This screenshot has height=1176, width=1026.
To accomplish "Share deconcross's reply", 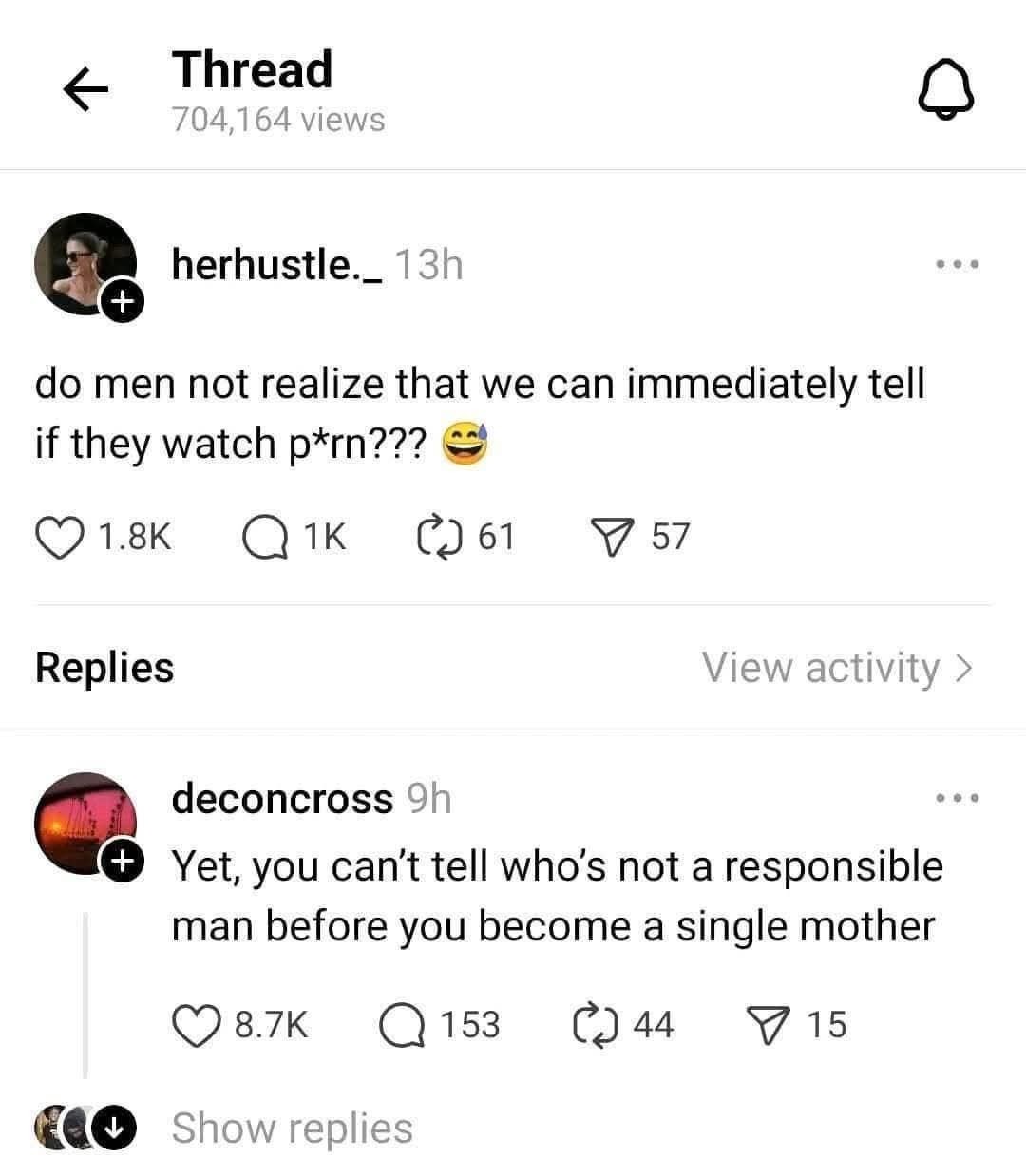I will click(x=768, y=1024).
